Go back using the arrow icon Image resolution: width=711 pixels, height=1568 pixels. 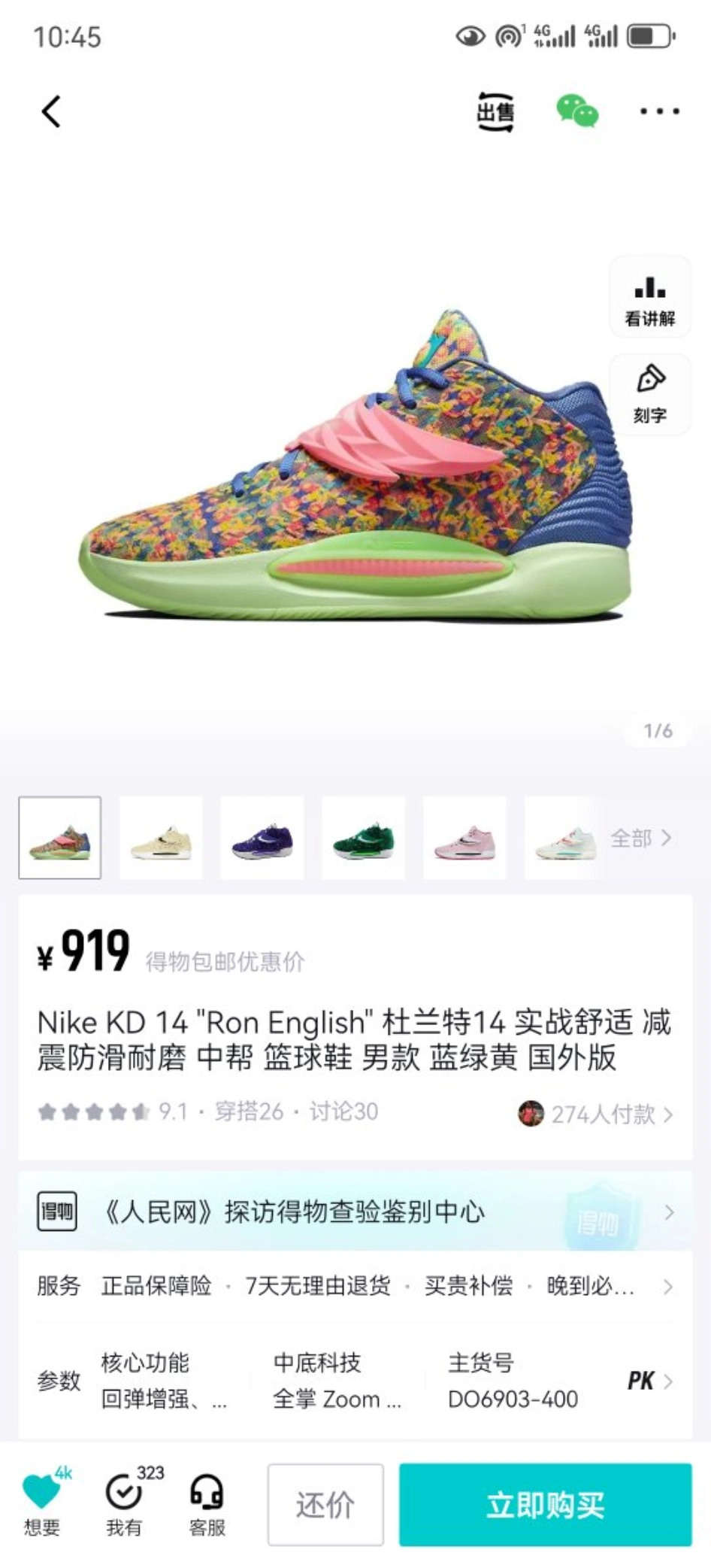pyautogui.click(x=50, y=111)
